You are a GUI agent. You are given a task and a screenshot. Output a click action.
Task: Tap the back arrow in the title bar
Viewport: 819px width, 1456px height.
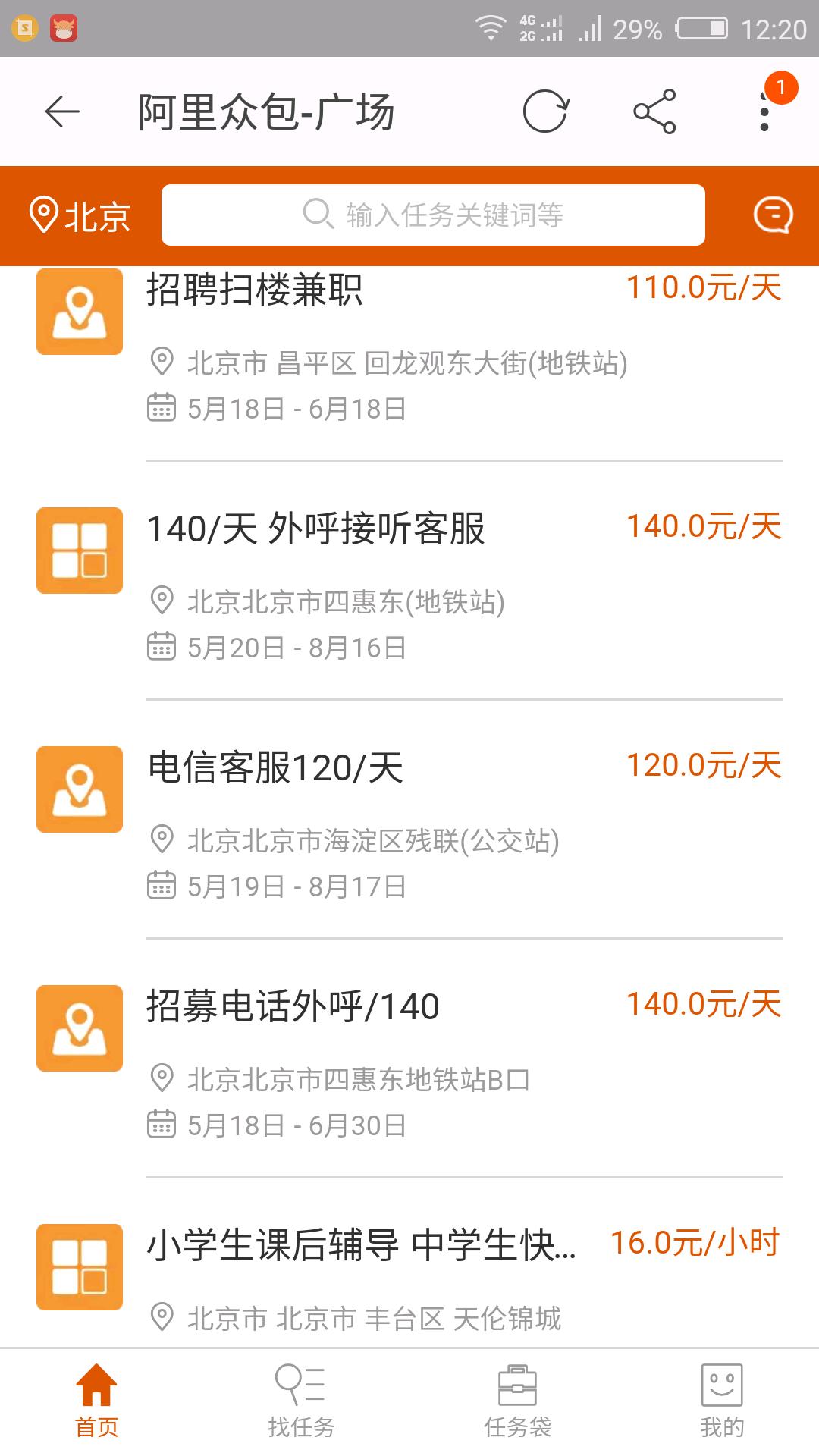[61, 110]
